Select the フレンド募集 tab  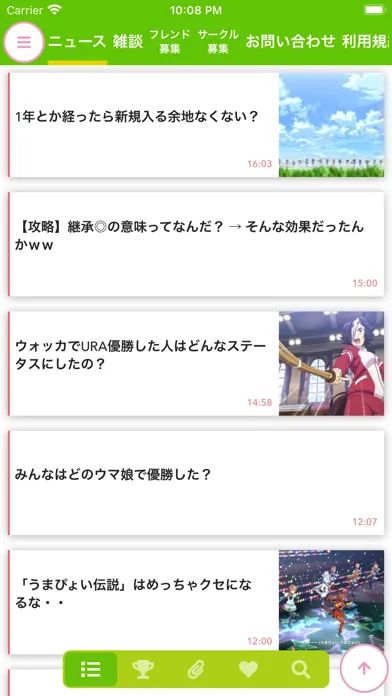[170, 42]
